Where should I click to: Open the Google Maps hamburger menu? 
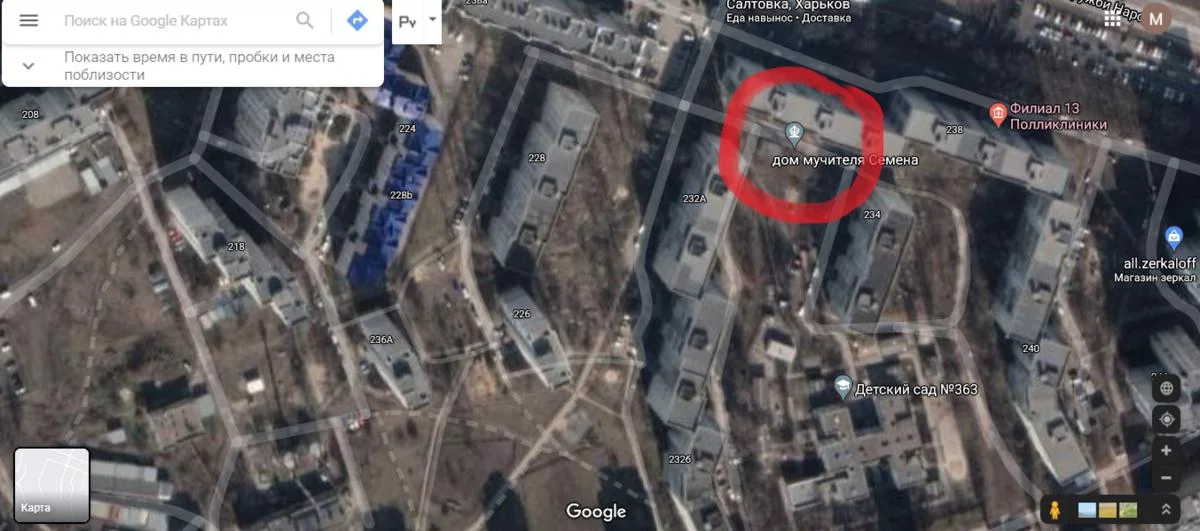pyautogui.click(x=28, y=21)
